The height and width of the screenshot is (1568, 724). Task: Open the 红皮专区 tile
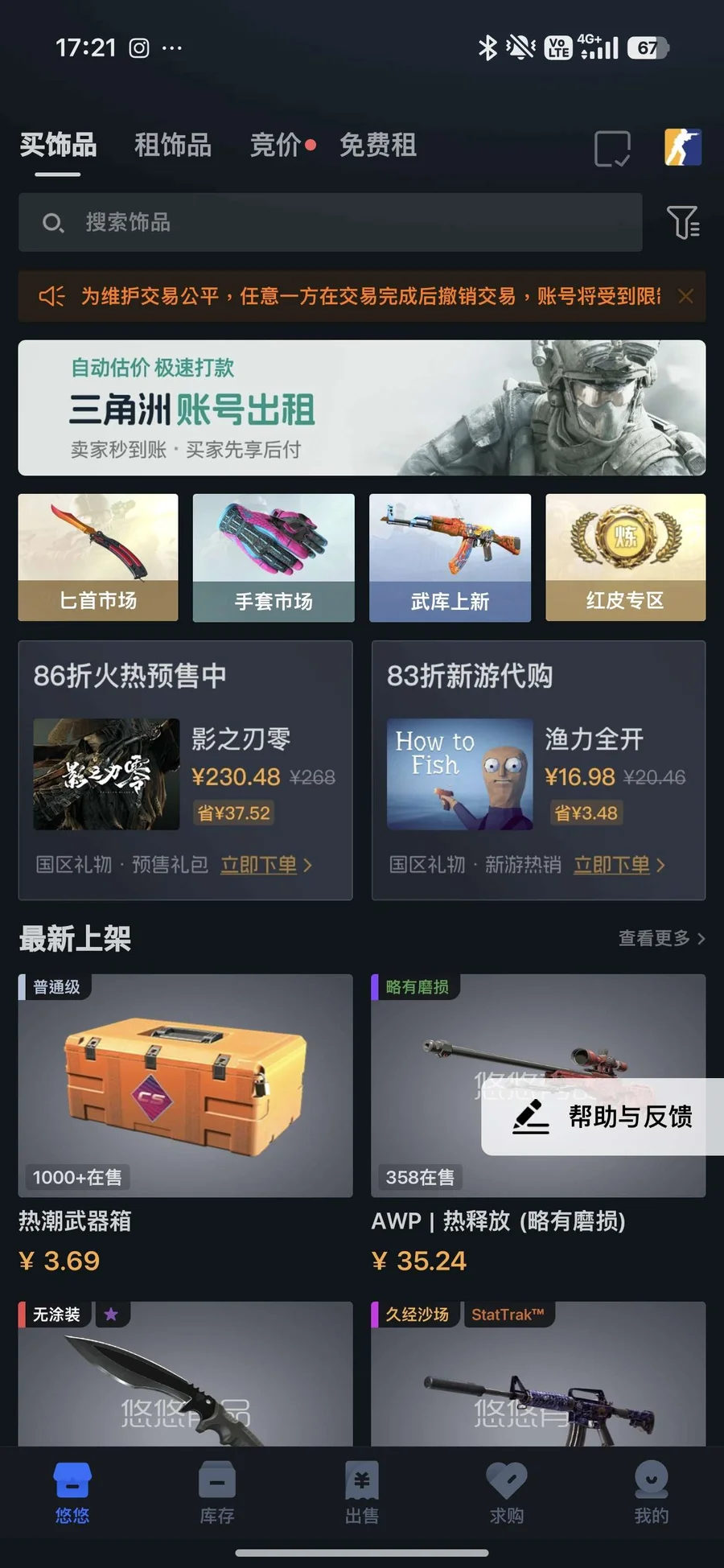coord(626,558)
